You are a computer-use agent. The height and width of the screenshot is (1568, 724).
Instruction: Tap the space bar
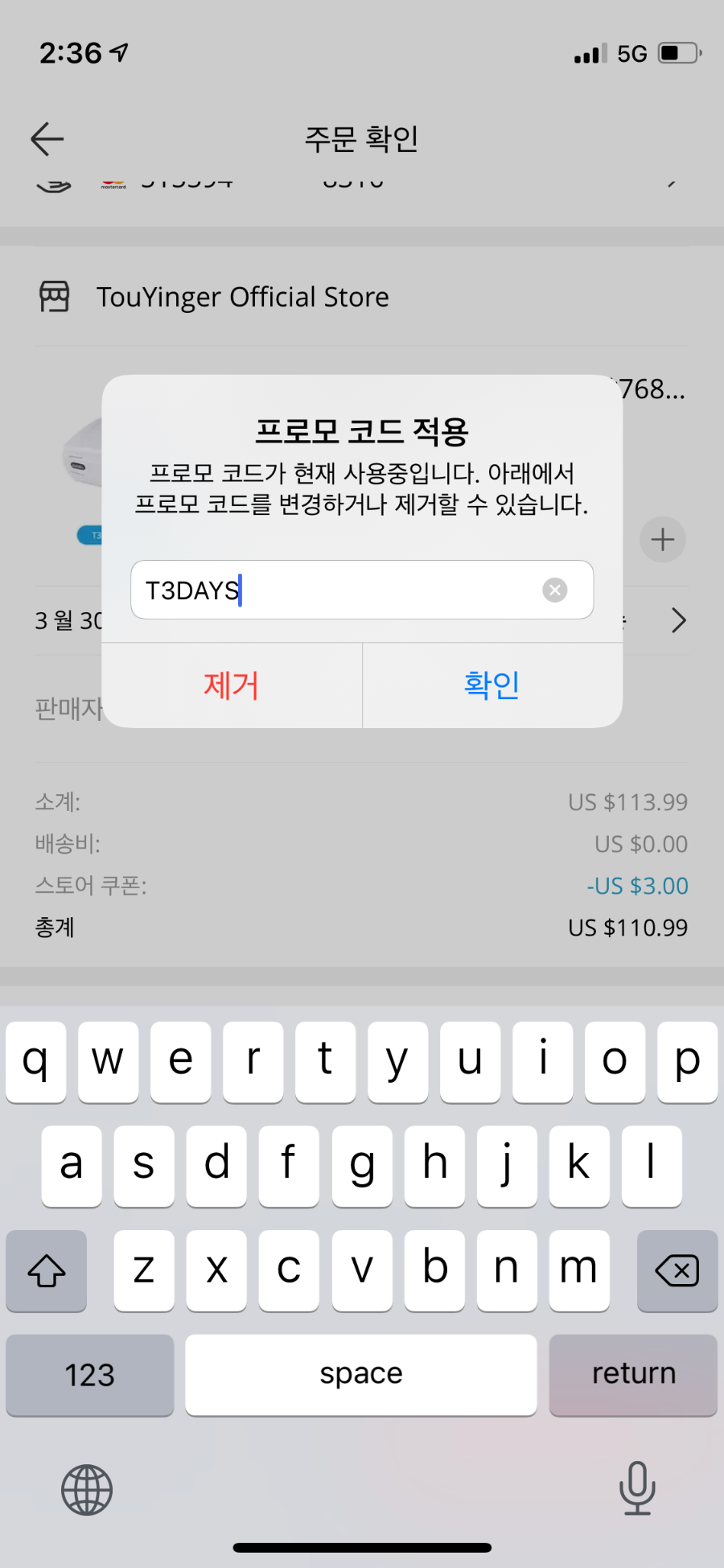click(360, 1374)
